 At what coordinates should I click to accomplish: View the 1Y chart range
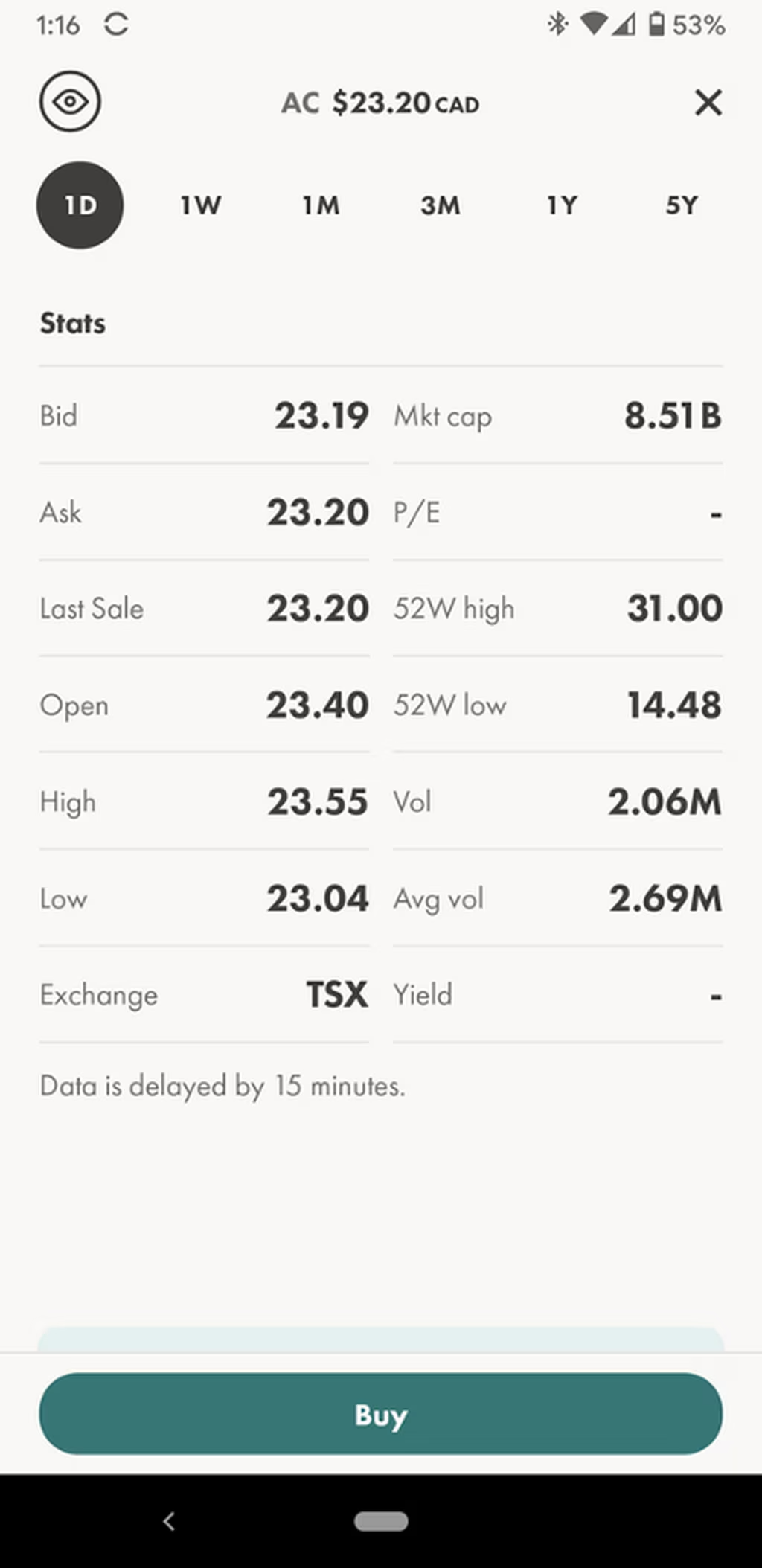[562, 205]
